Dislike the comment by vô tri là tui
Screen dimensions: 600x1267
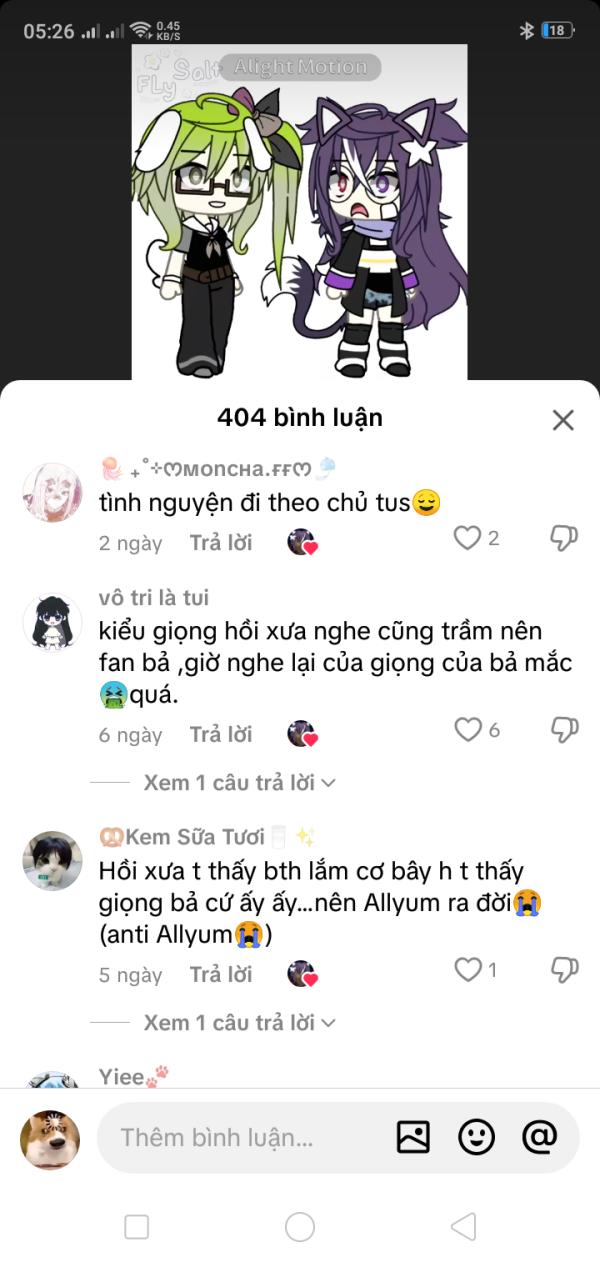[564, 730]
